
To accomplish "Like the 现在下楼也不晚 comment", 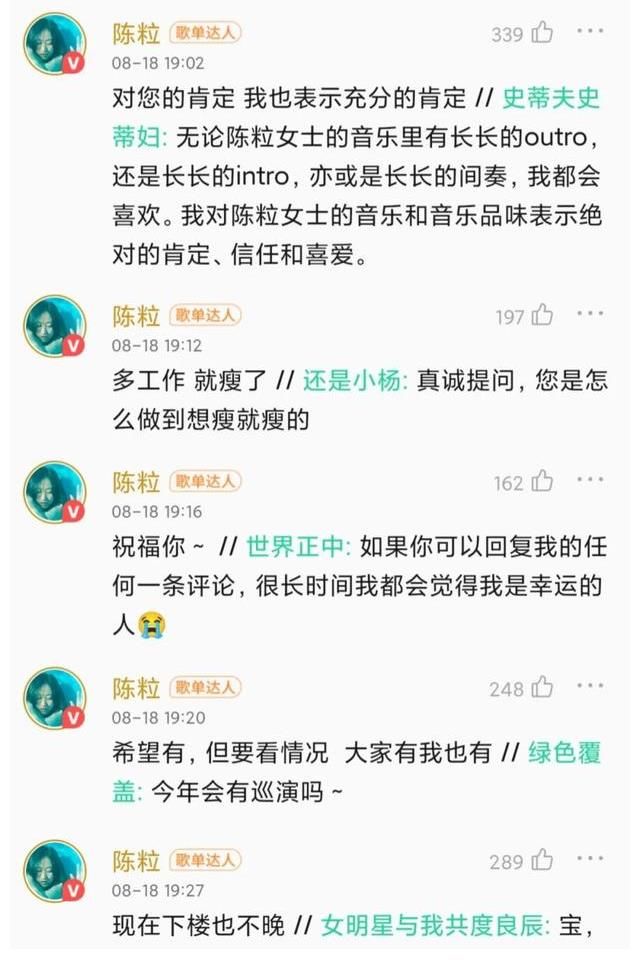I will coord(542,860).
